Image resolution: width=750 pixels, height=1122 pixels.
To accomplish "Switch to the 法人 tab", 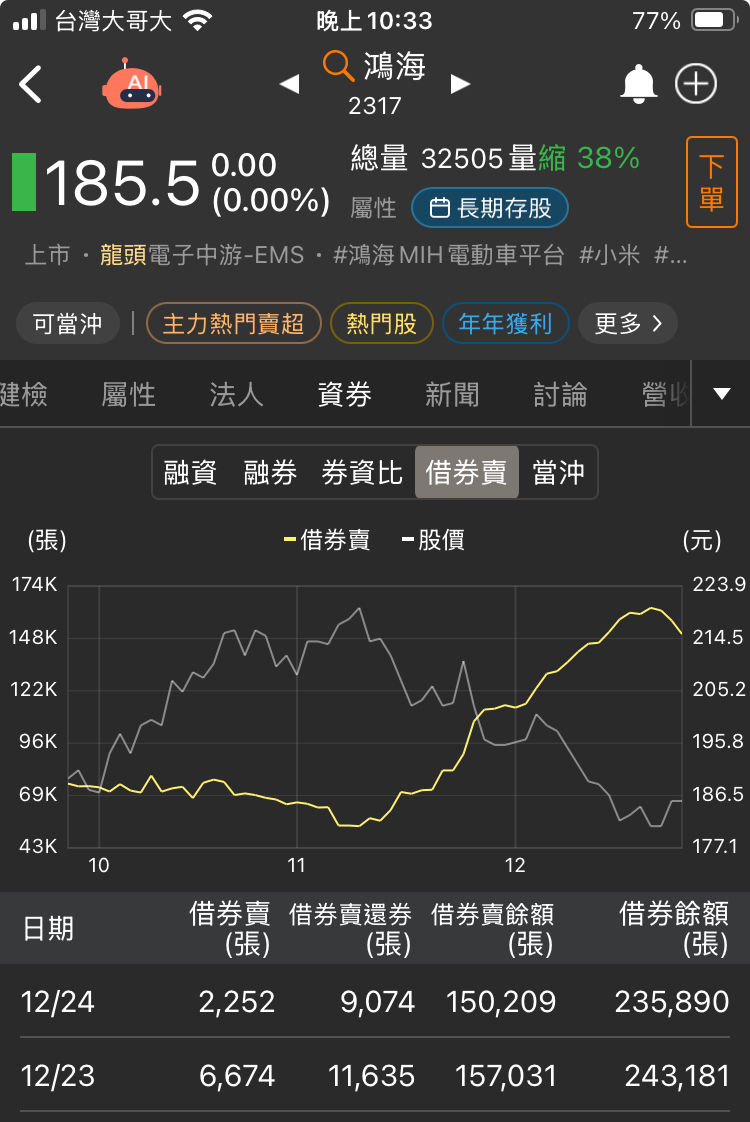I will click(236, 394).
